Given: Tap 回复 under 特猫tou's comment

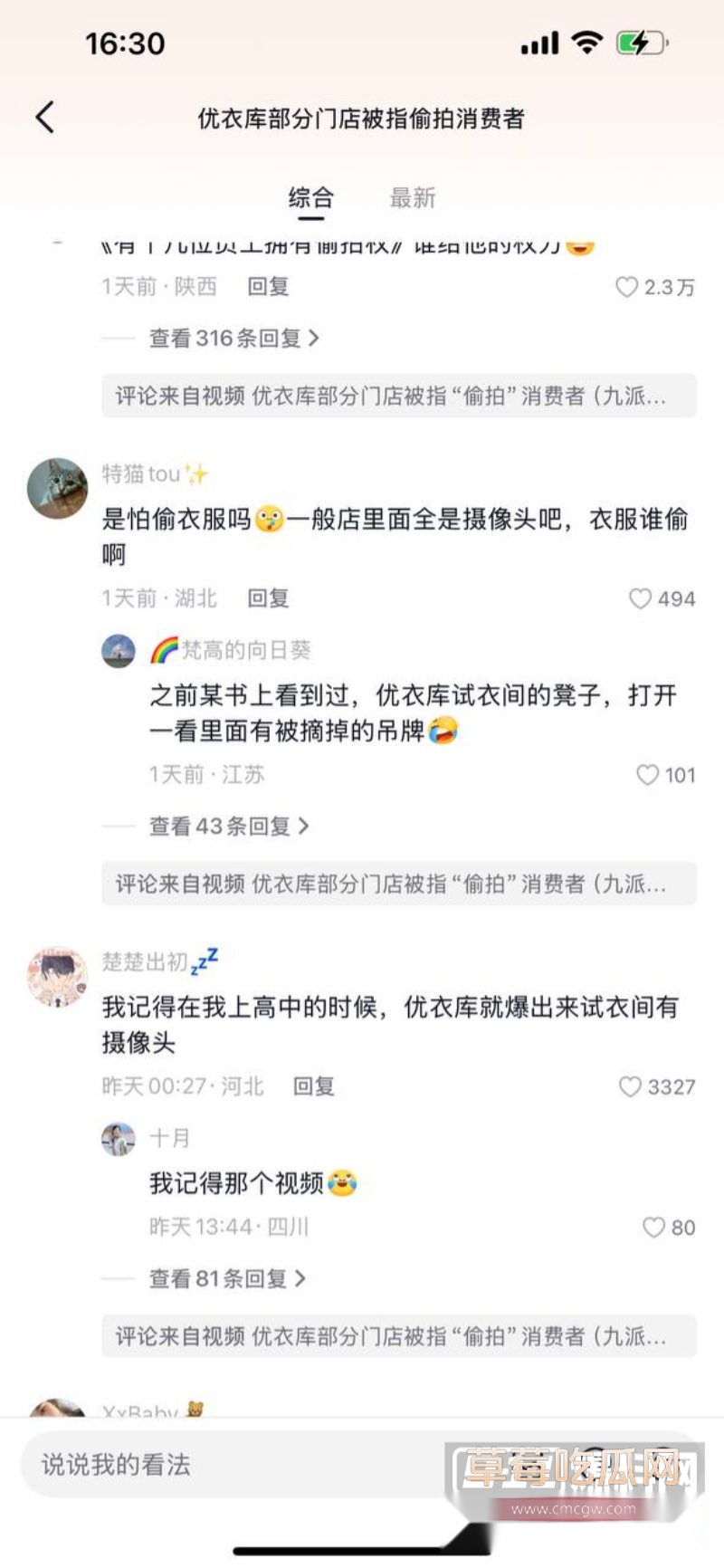Looking at the screenshot, I should [268, 598].
